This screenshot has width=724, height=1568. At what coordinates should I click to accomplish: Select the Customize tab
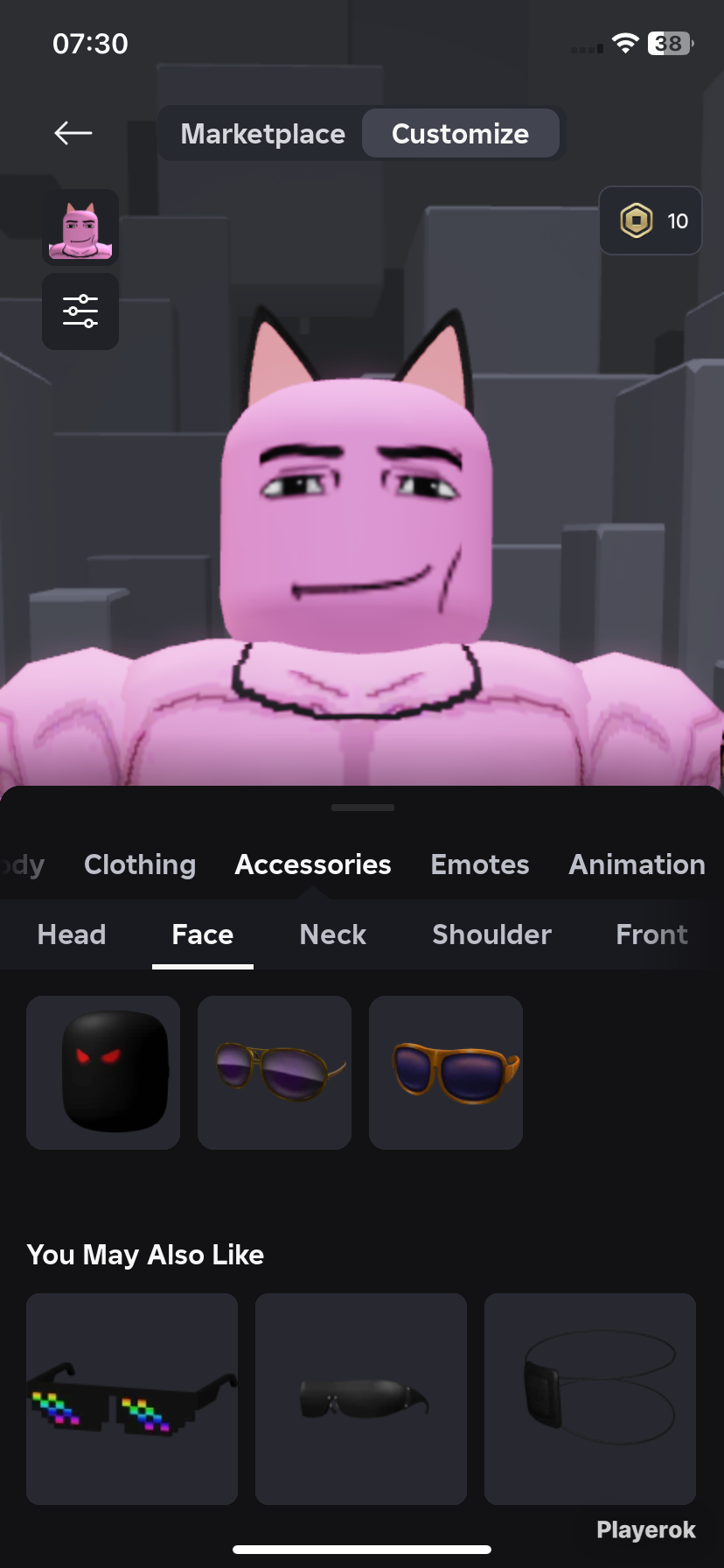point(460,134)
